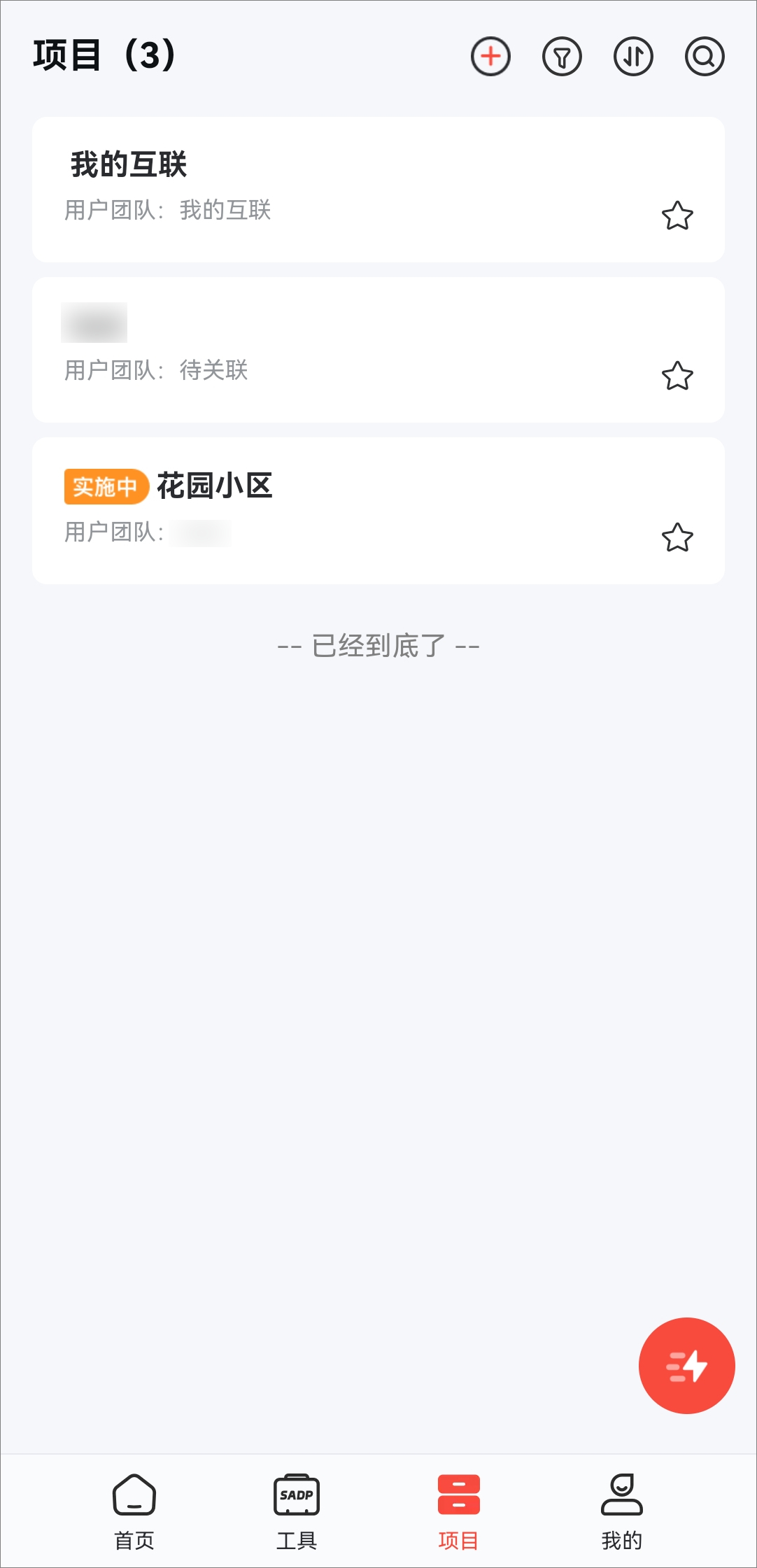
Task: Tap the red lightning quick action button
Action: (686, 1365)
